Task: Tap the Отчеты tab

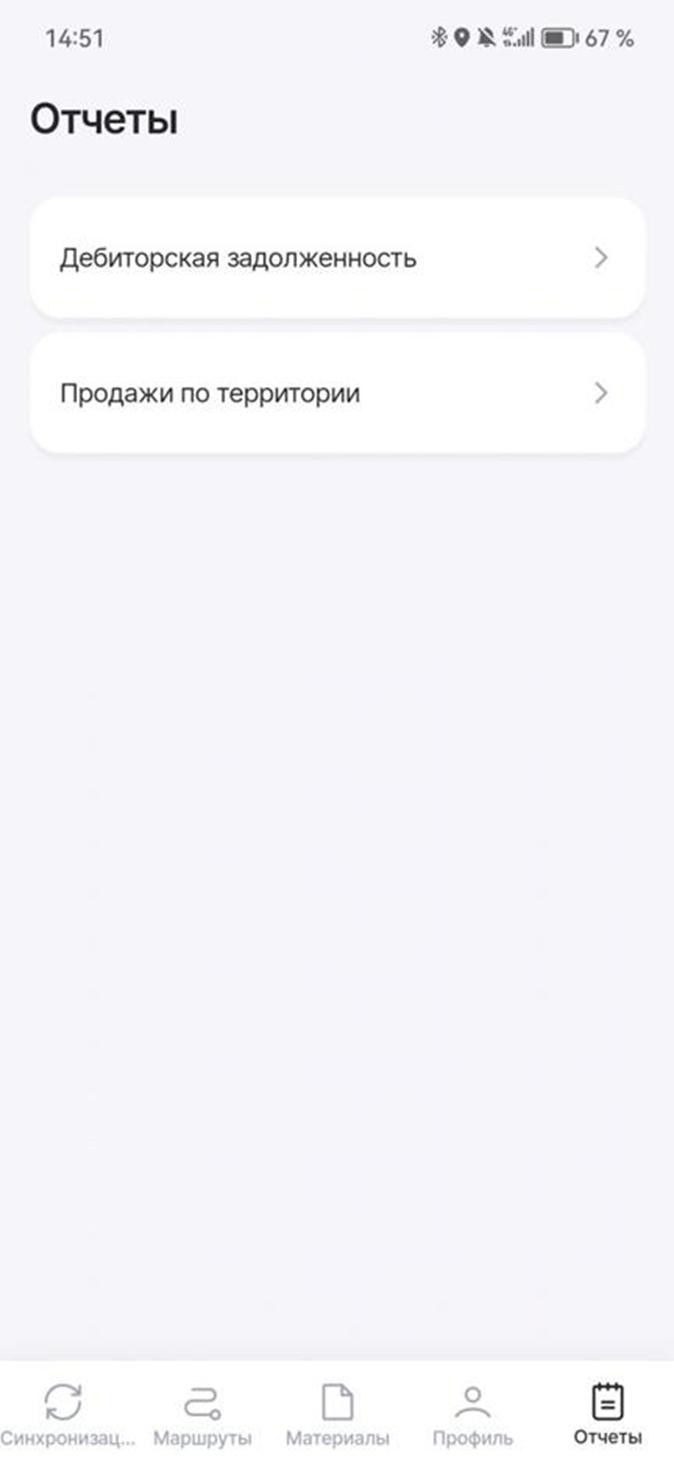Action: pos(607,1415)
